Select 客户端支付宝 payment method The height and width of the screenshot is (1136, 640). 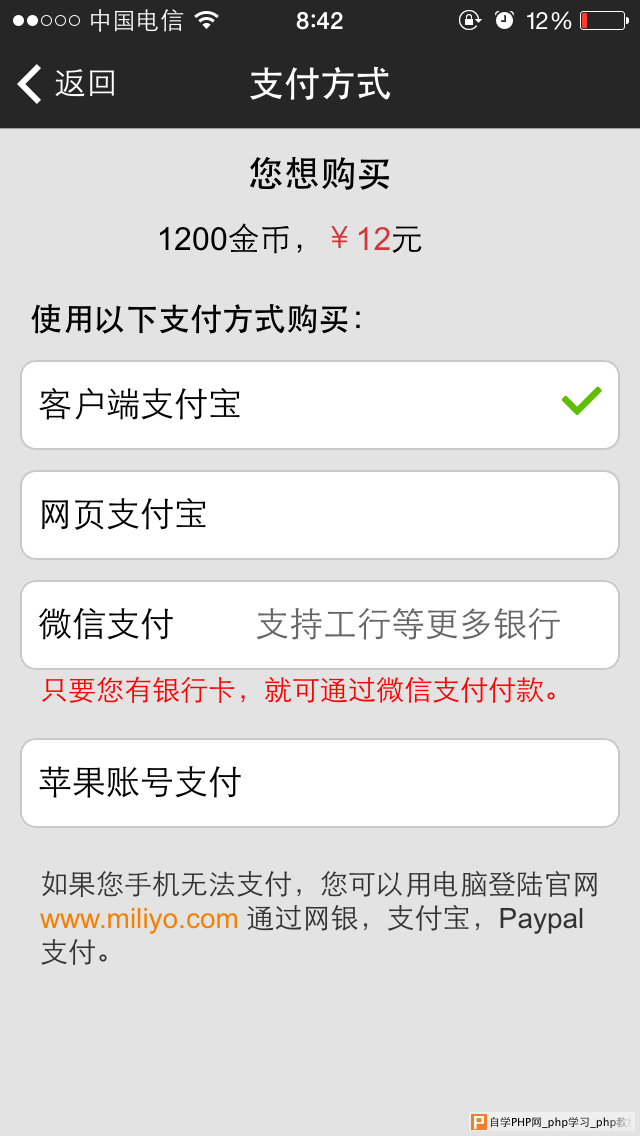coord(320,405)
